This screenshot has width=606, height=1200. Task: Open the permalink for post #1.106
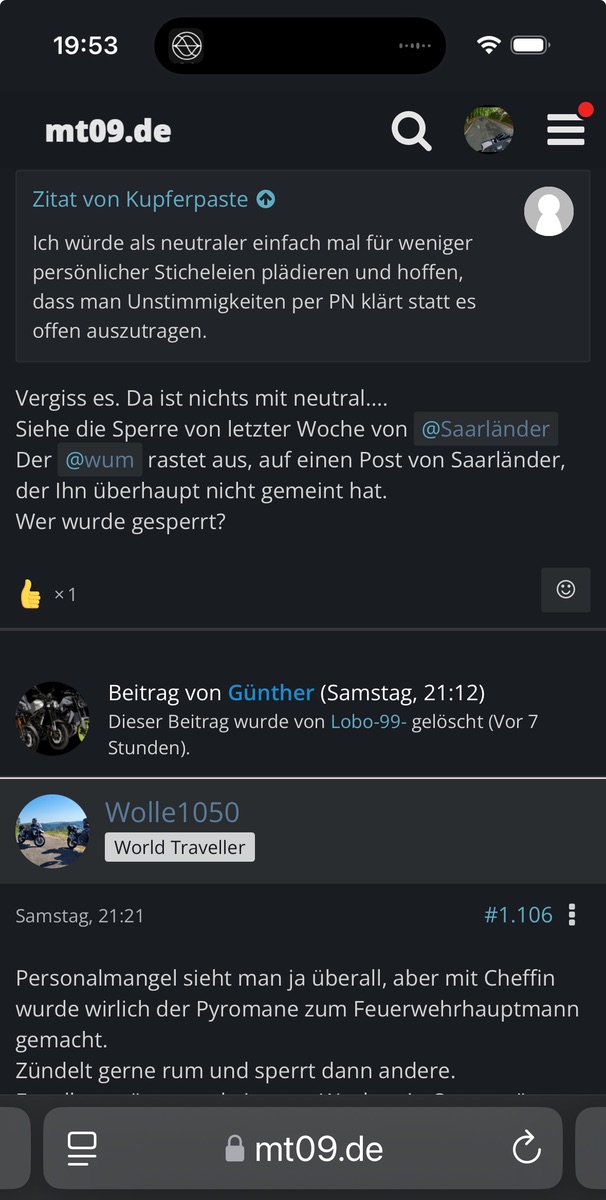click(518, 915)
